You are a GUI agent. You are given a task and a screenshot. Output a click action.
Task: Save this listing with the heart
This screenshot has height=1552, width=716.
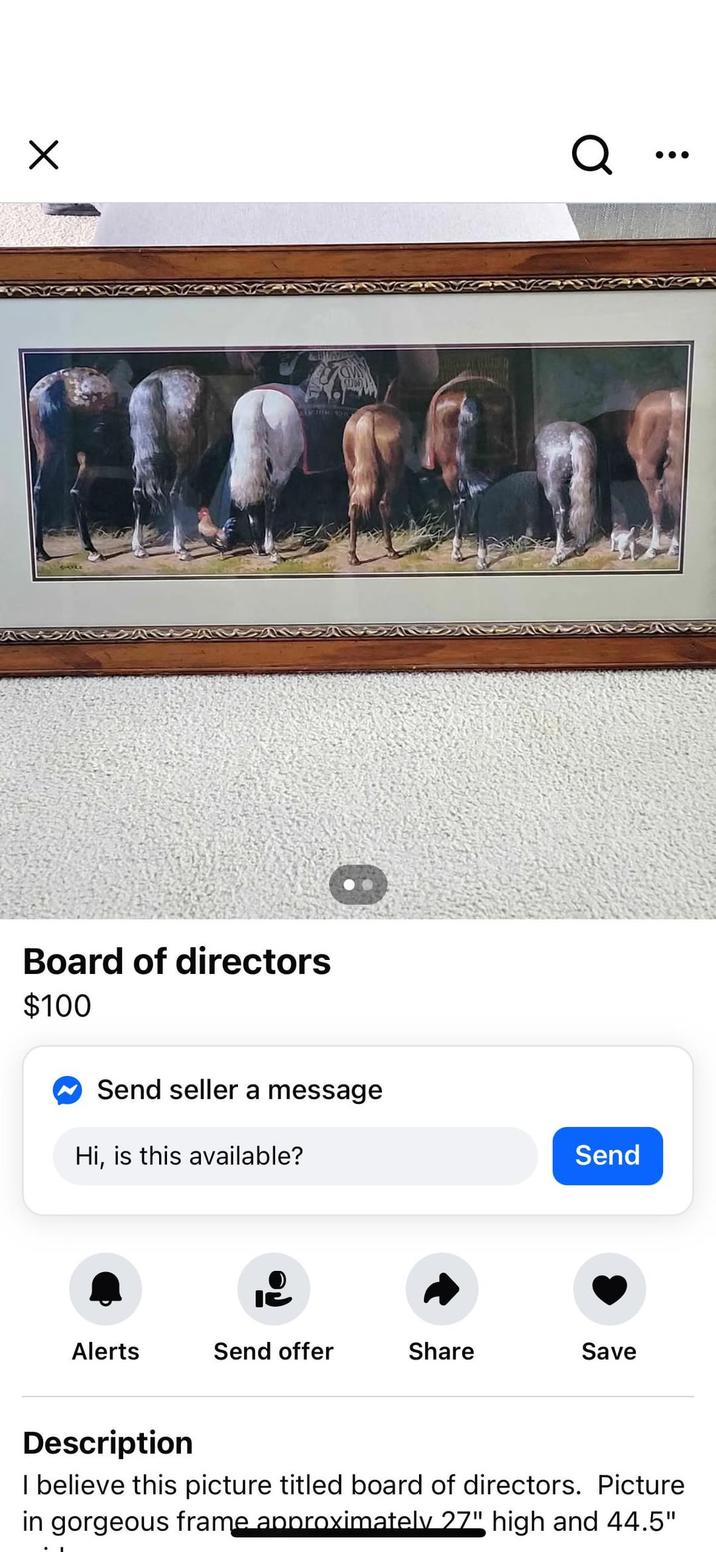tap(609, 1289)
